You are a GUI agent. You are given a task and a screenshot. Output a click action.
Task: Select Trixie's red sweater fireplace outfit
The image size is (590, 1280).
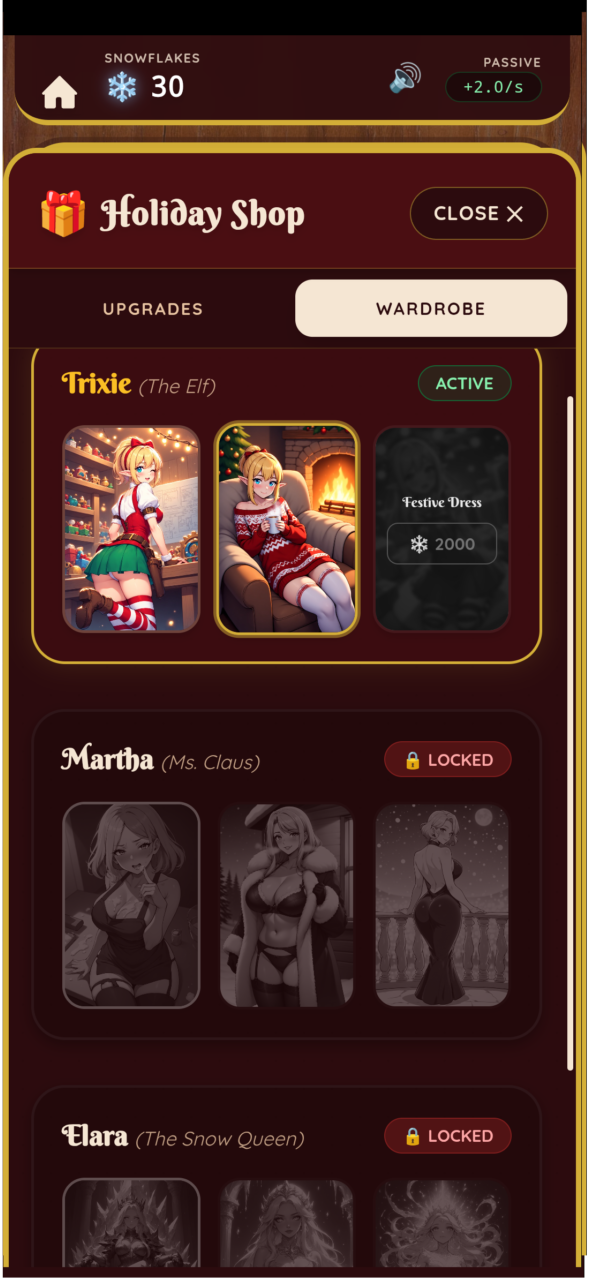coord(287,529)
